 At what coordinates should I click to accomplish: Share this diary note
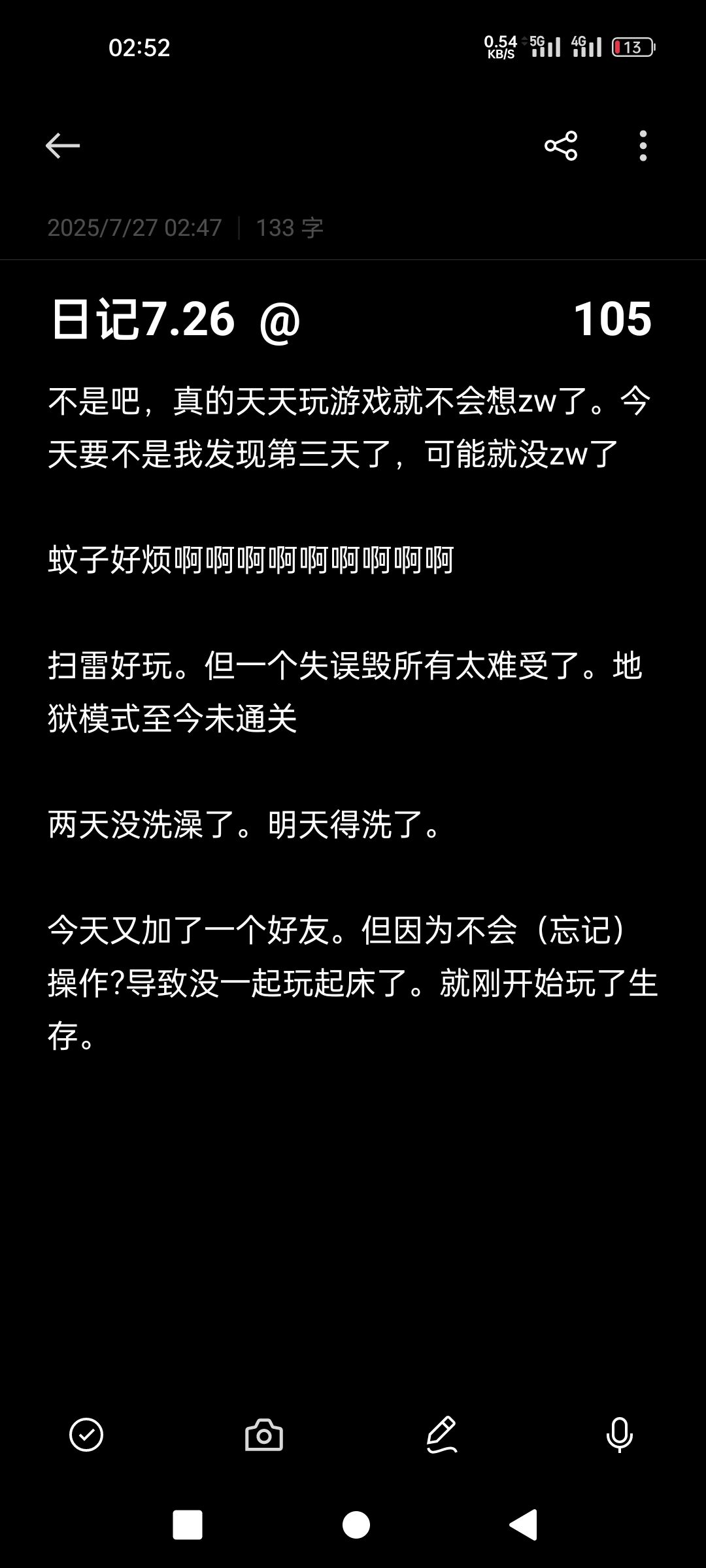coord(561,146)
